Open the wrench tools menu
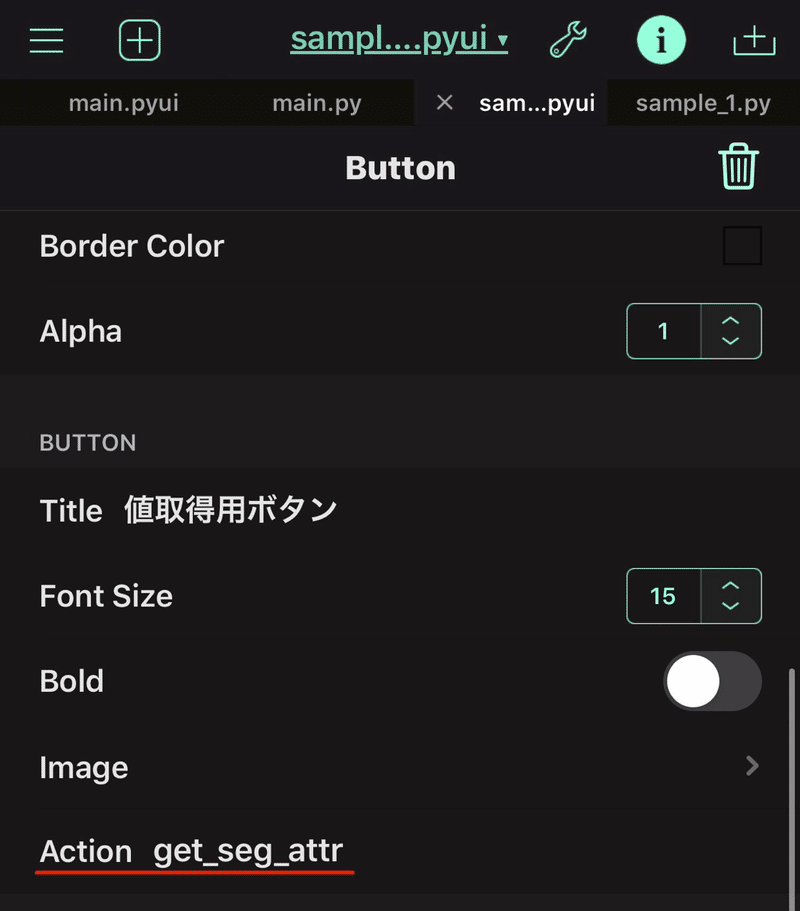This screenshot has height=911, width=800. (567, 40)
